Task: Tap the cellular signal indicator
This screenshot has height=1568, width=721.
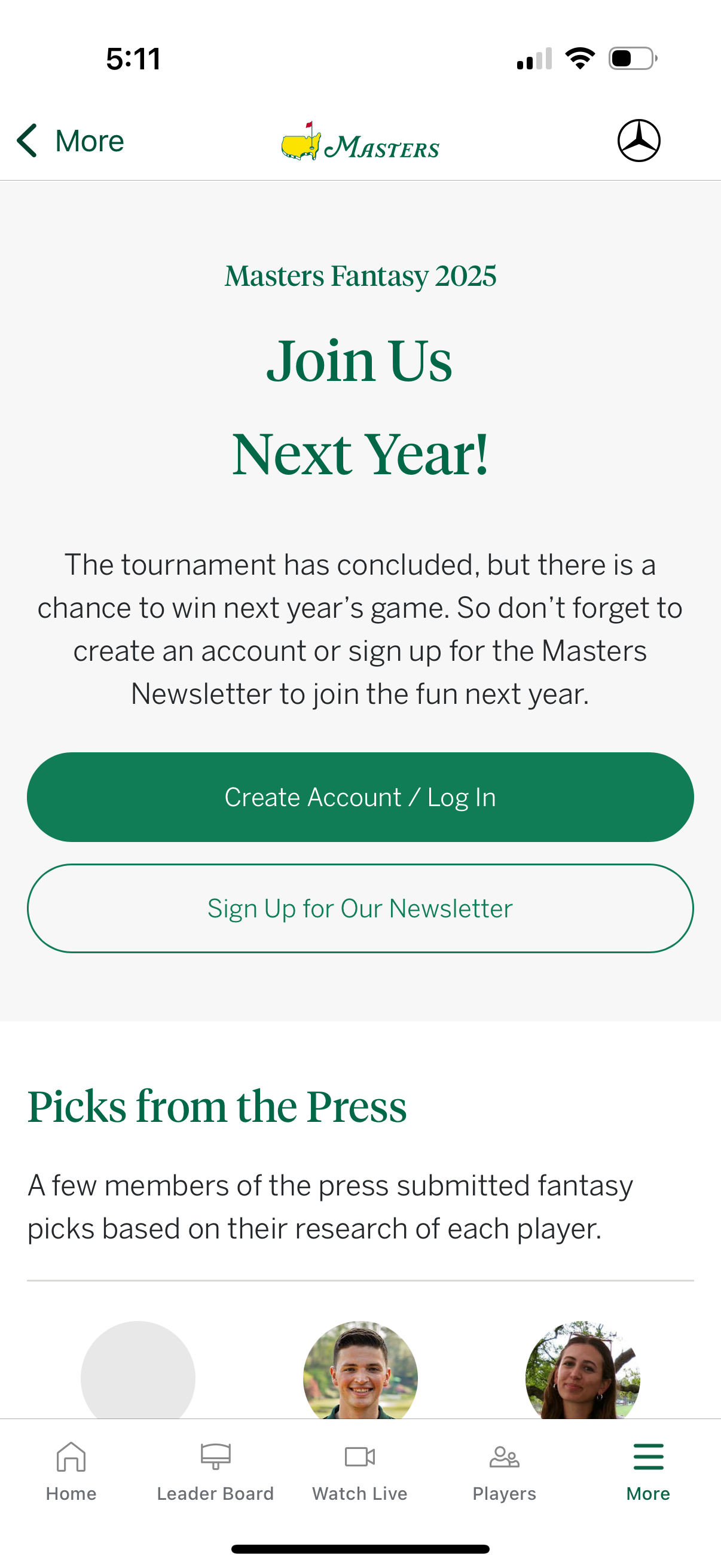Action: point(533,58)
